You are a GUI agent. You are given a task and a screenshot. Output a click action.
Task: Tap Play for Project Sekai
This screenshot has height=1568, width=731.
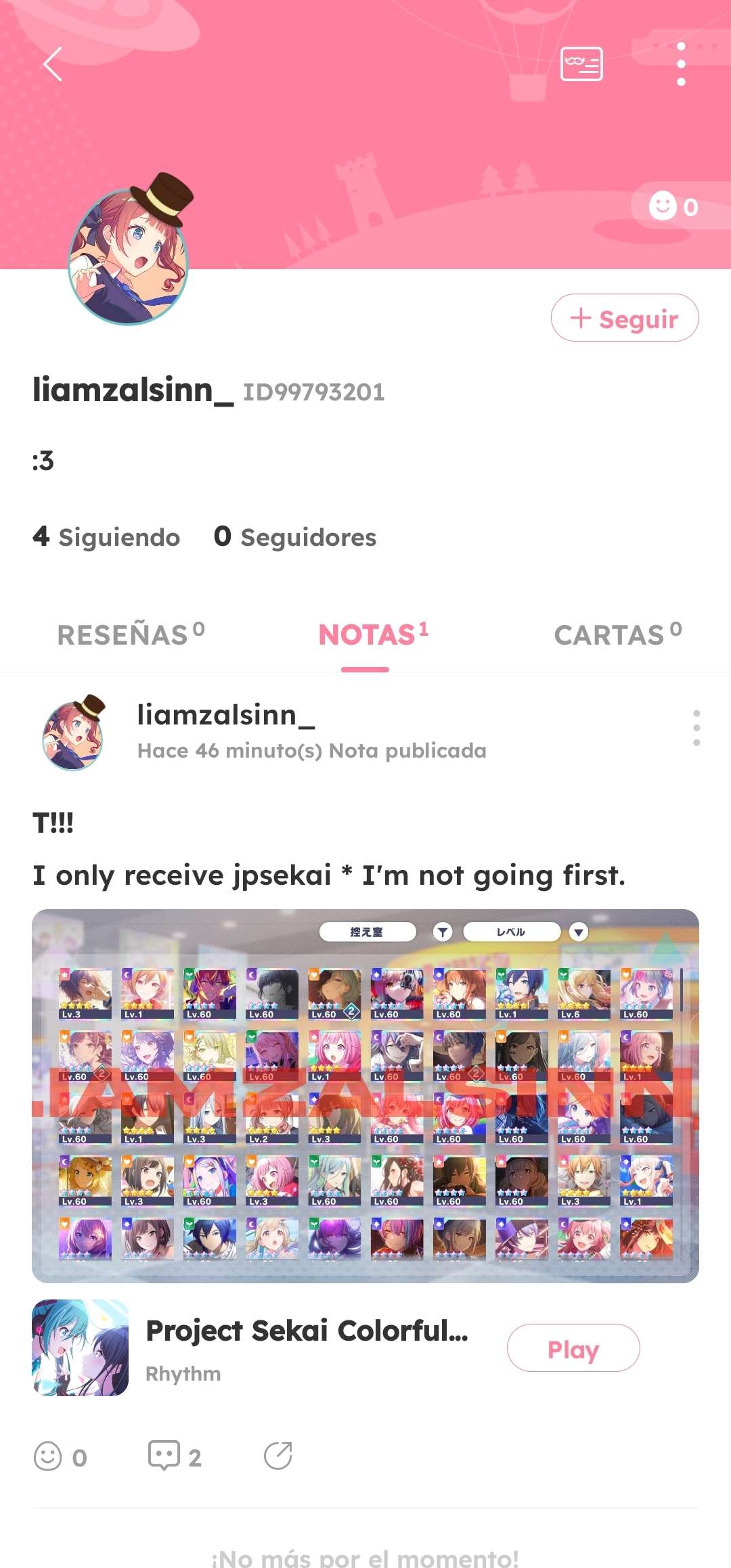coord(573,1348)
